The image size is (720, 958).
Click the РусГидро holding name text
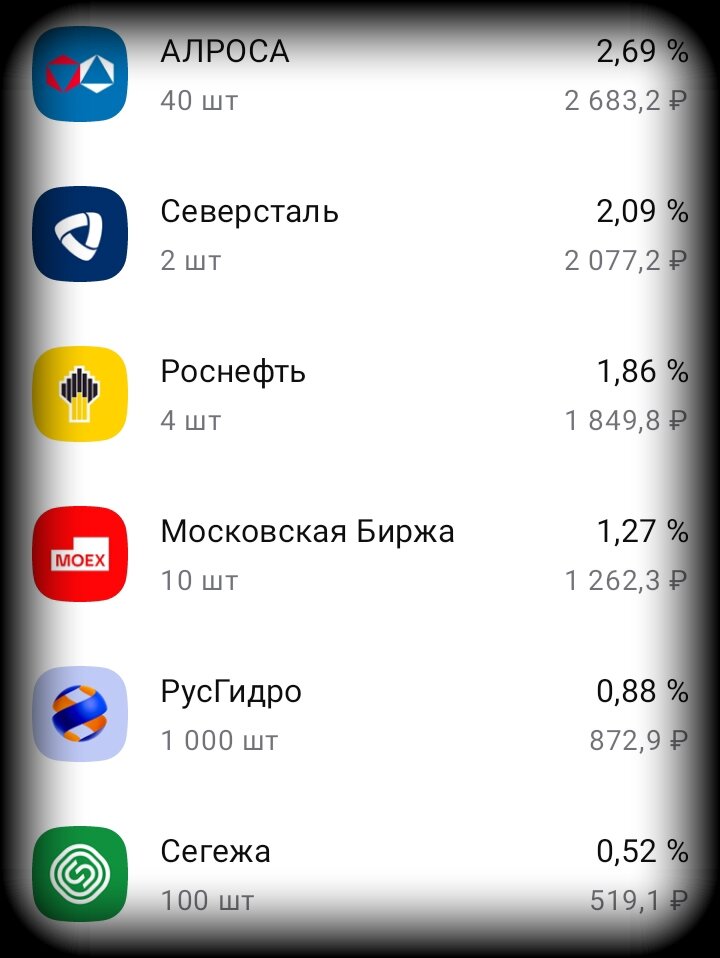pos(232,691)
